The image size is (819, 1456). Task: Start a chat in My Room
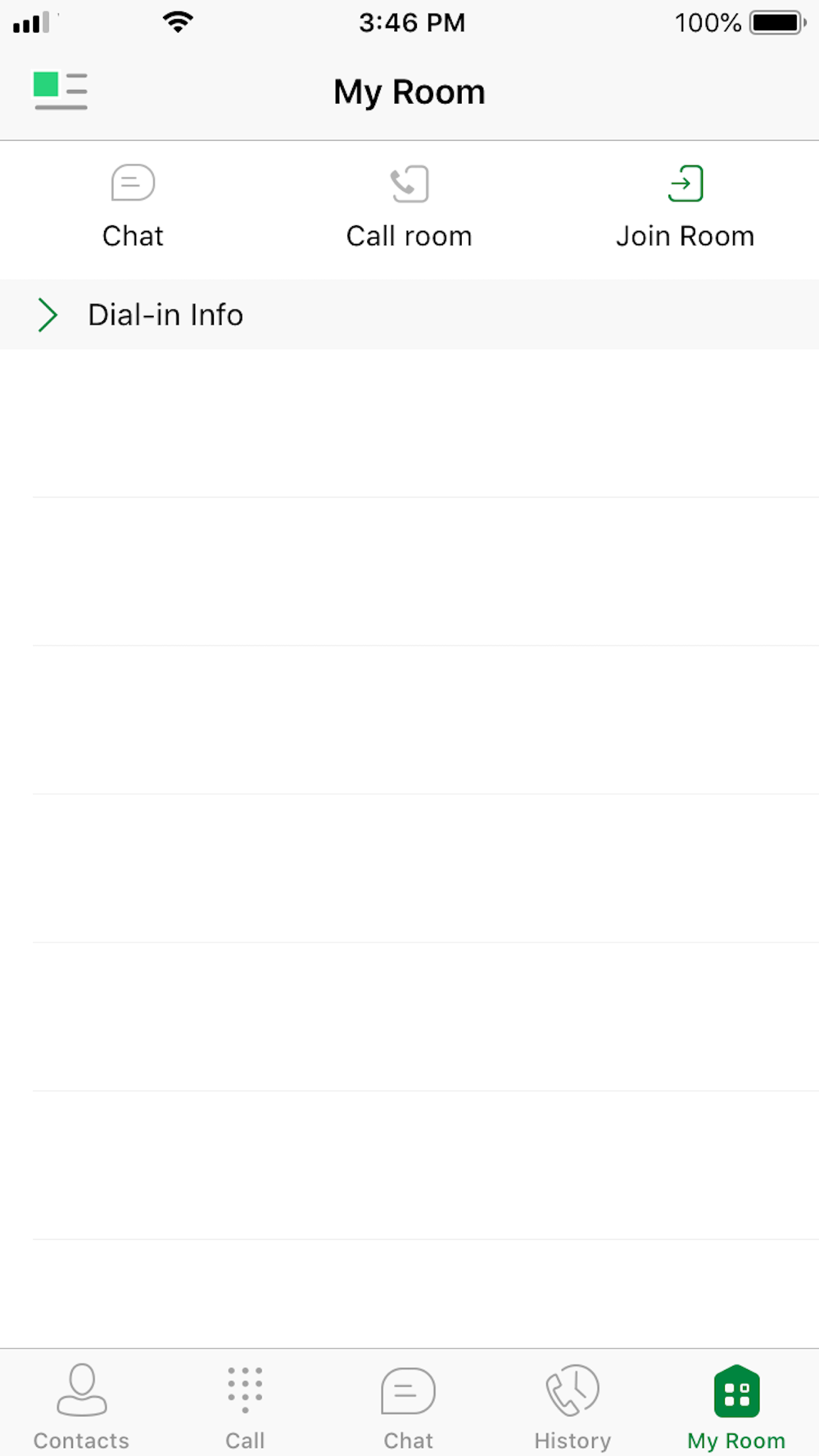coord(133,207)
